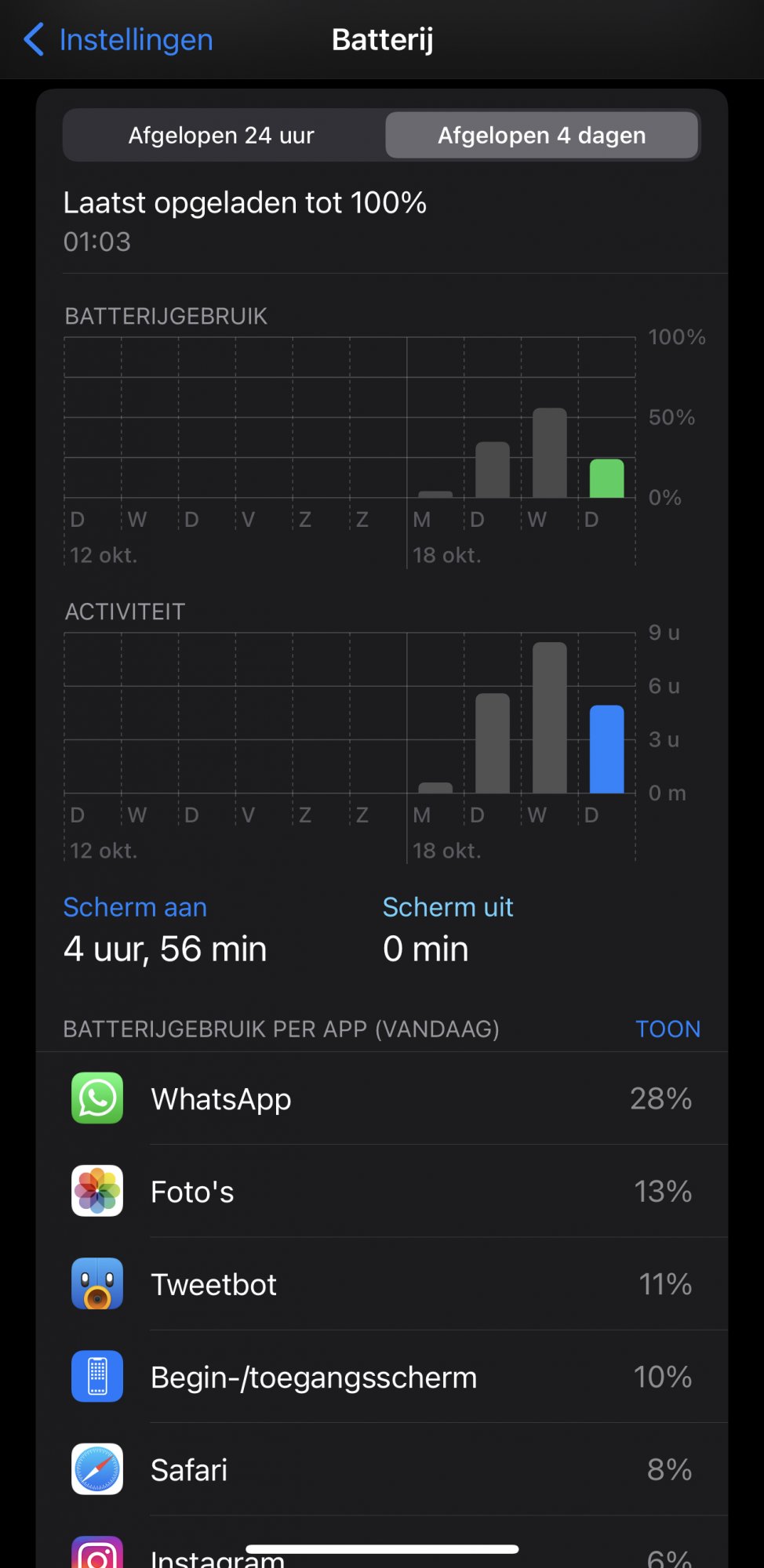Tap the Tweetbot usage row
764x1568 pixels.
(x=382, y=1284)
